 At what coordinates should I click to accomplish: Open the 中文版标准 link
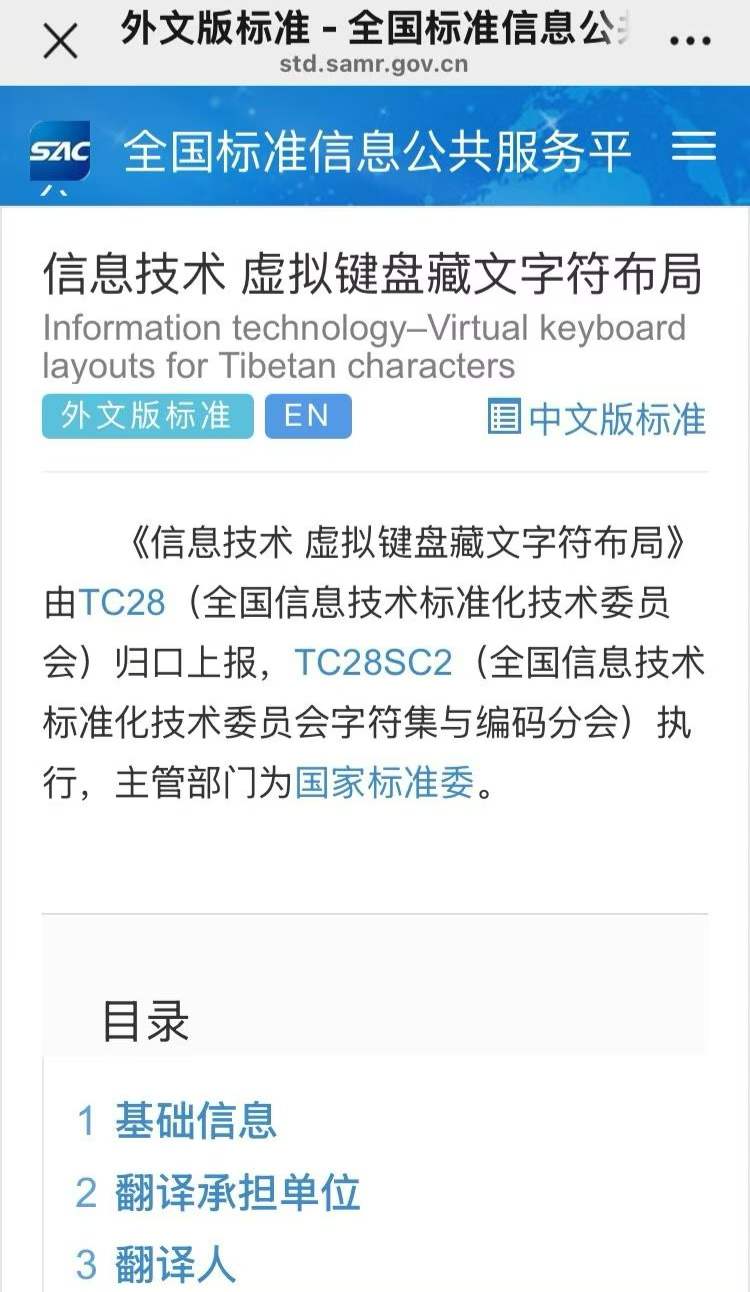[x=597, y=419]
